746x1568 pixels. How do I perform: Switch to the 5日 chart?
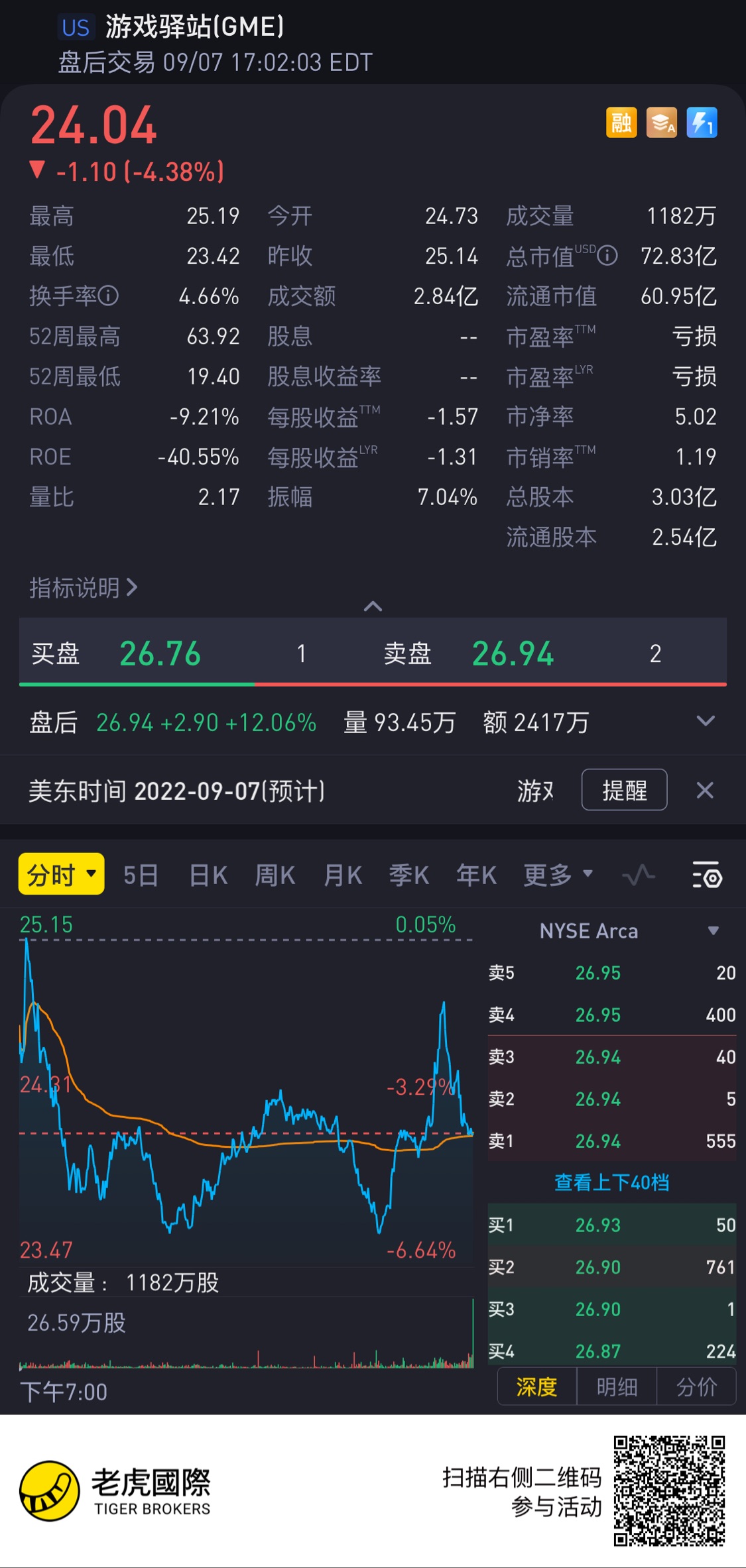click(141, 875)
